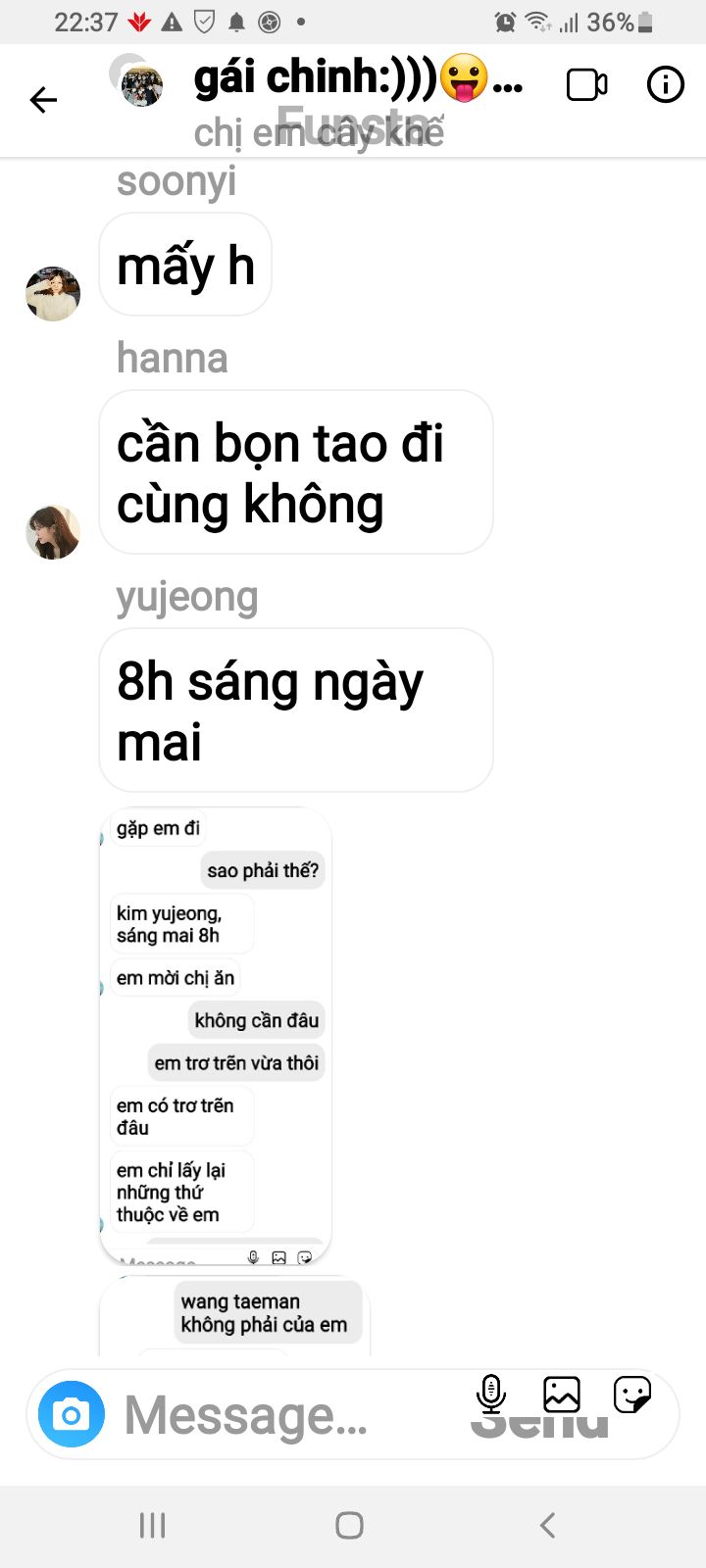
Task: Open the conversation info icon
Action: pyautogui.click(x=665, y=85)
